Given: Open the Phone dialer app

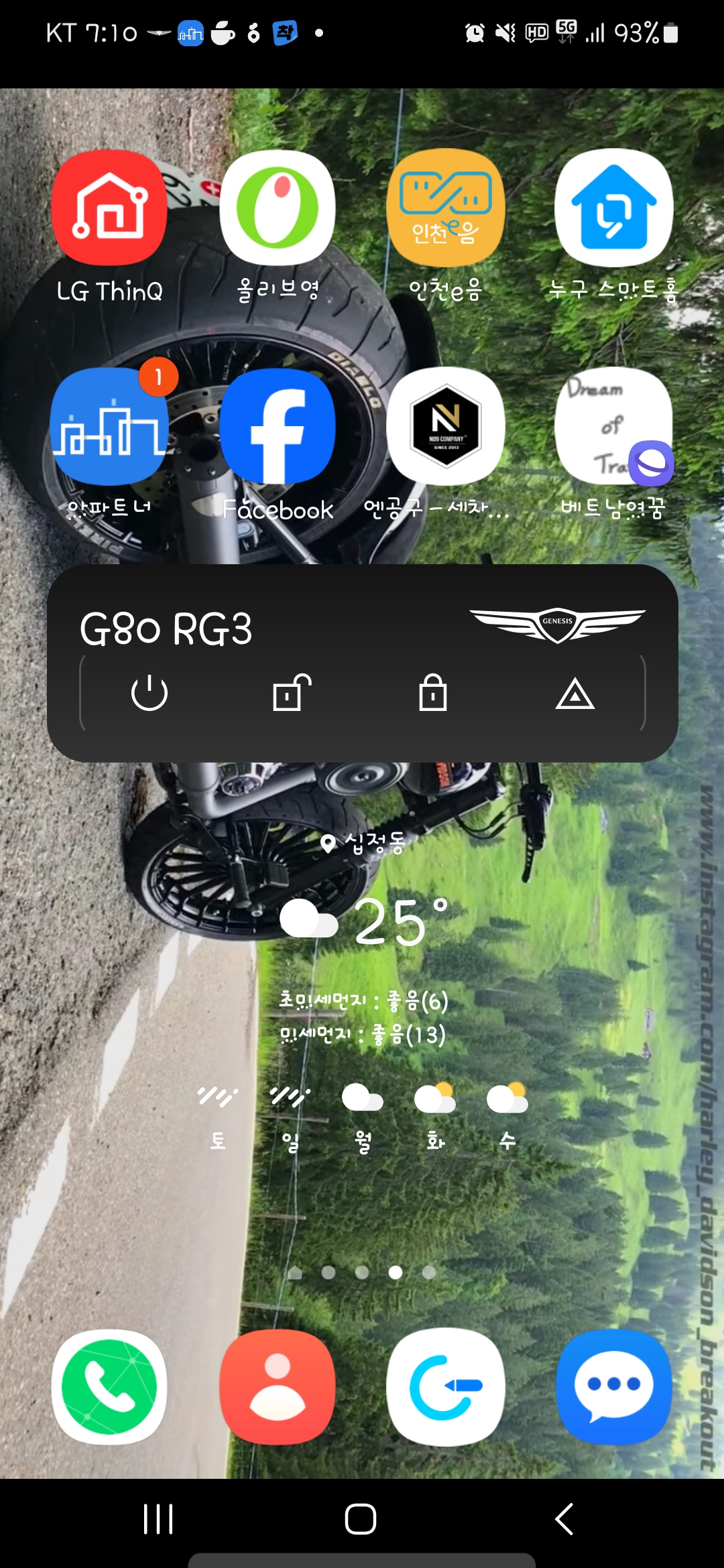Looking at the screenshot, I should [109, 1386].
